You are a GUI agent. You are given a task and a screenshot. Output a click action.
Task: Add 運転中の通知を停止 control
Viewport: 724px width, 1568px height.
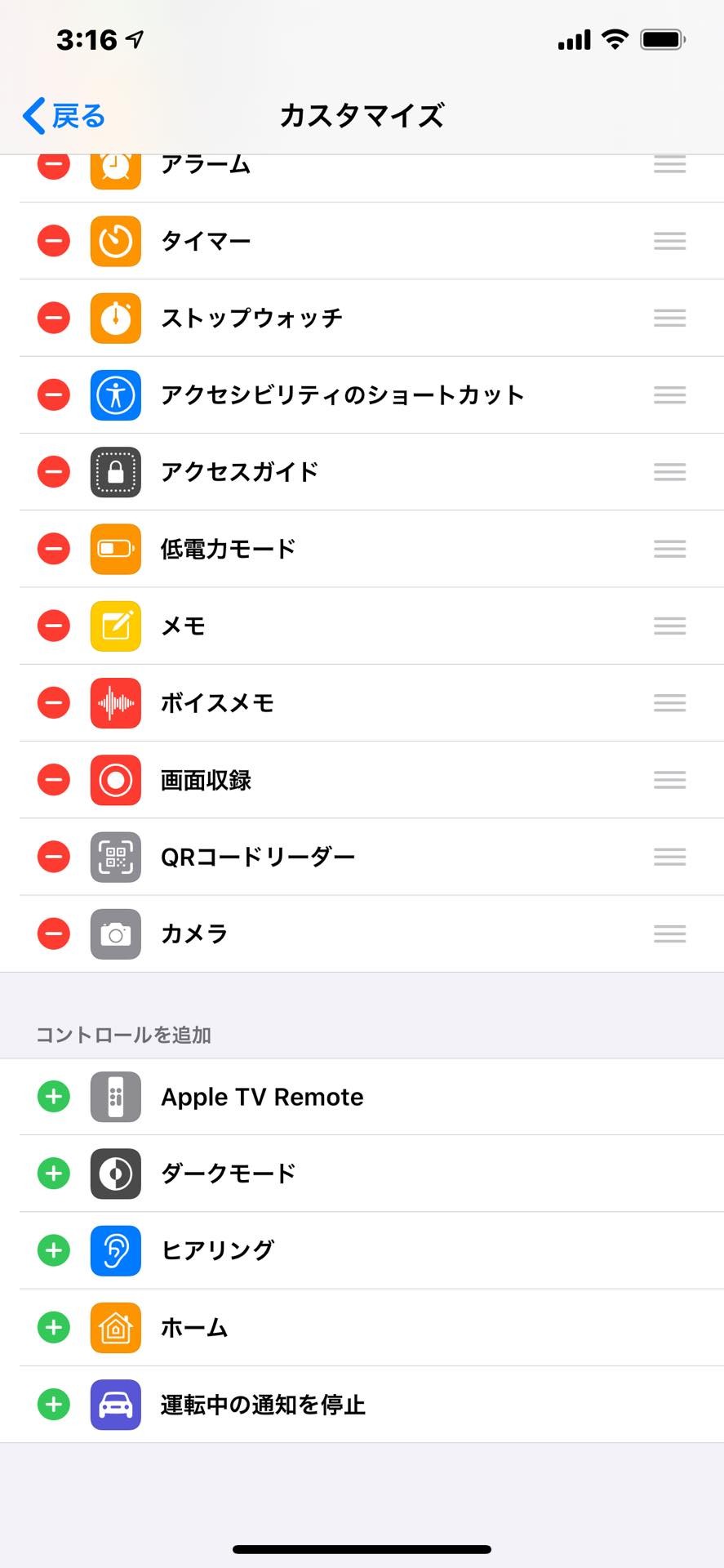point(54,1405)
